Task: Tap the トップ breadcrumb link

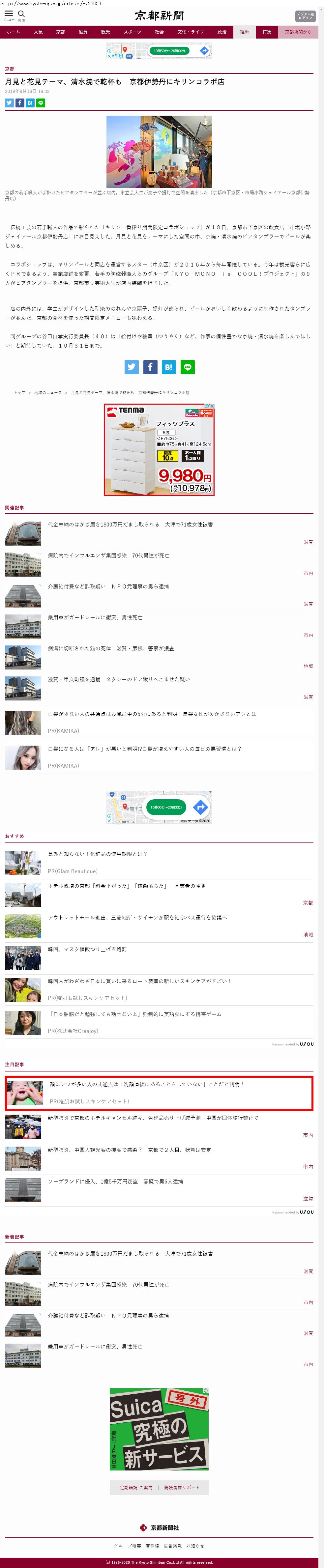Action: (x=19, y=393)
